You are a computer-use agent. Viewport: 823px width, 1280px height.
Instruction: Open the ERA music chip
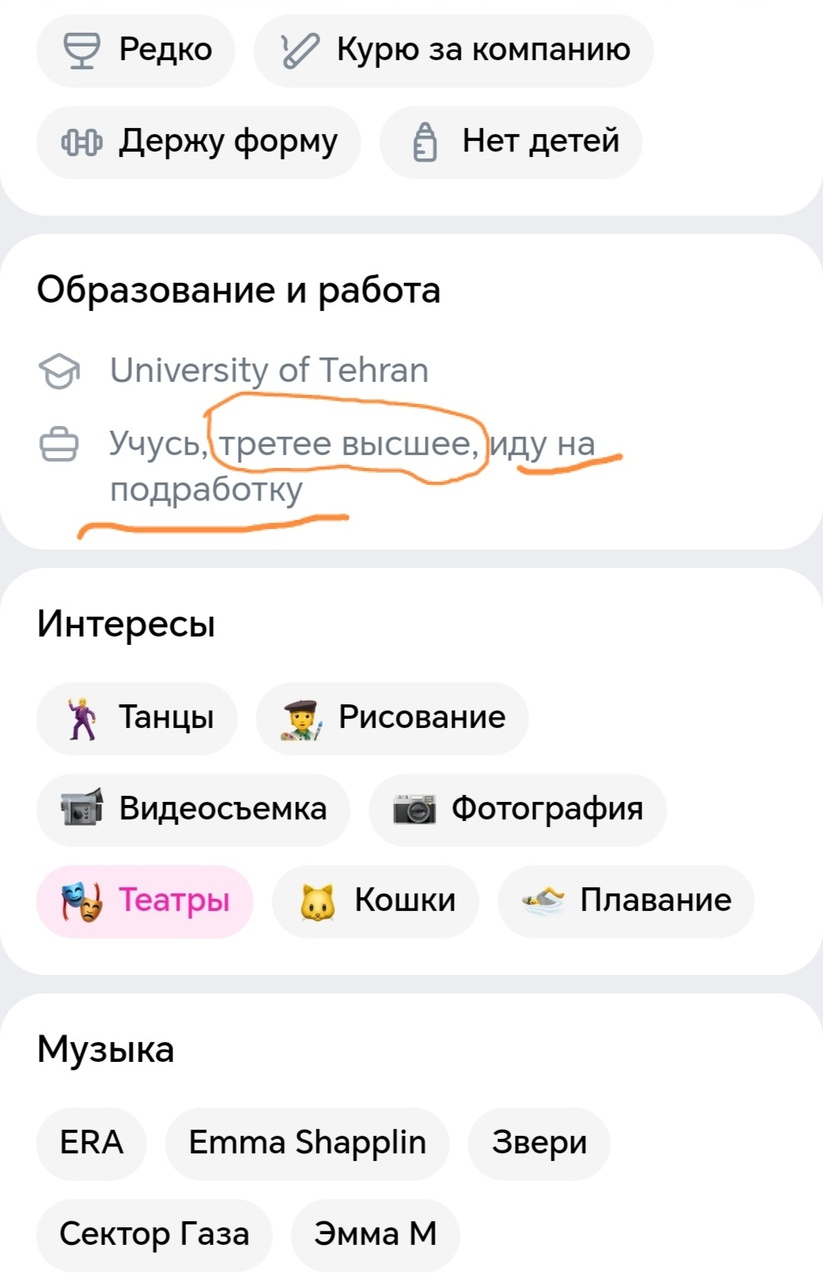pyautogui.click(x=92, y=1143)
